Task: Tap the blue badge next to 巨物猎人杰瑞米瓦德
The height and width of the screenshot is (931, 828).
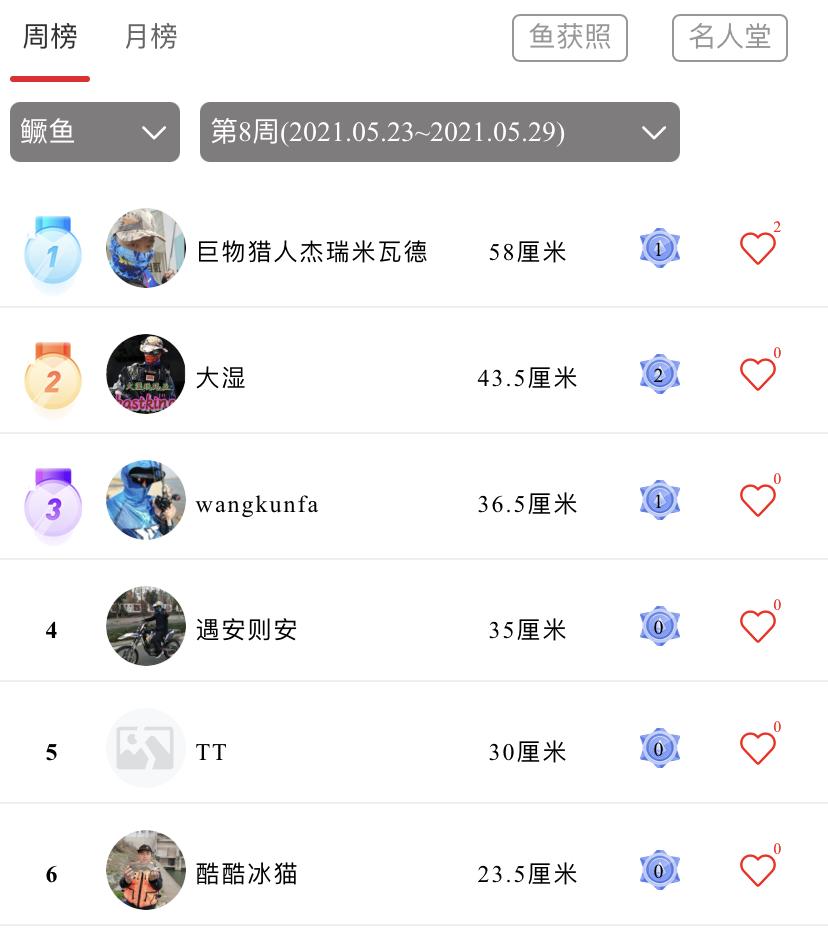Action: 659,248
